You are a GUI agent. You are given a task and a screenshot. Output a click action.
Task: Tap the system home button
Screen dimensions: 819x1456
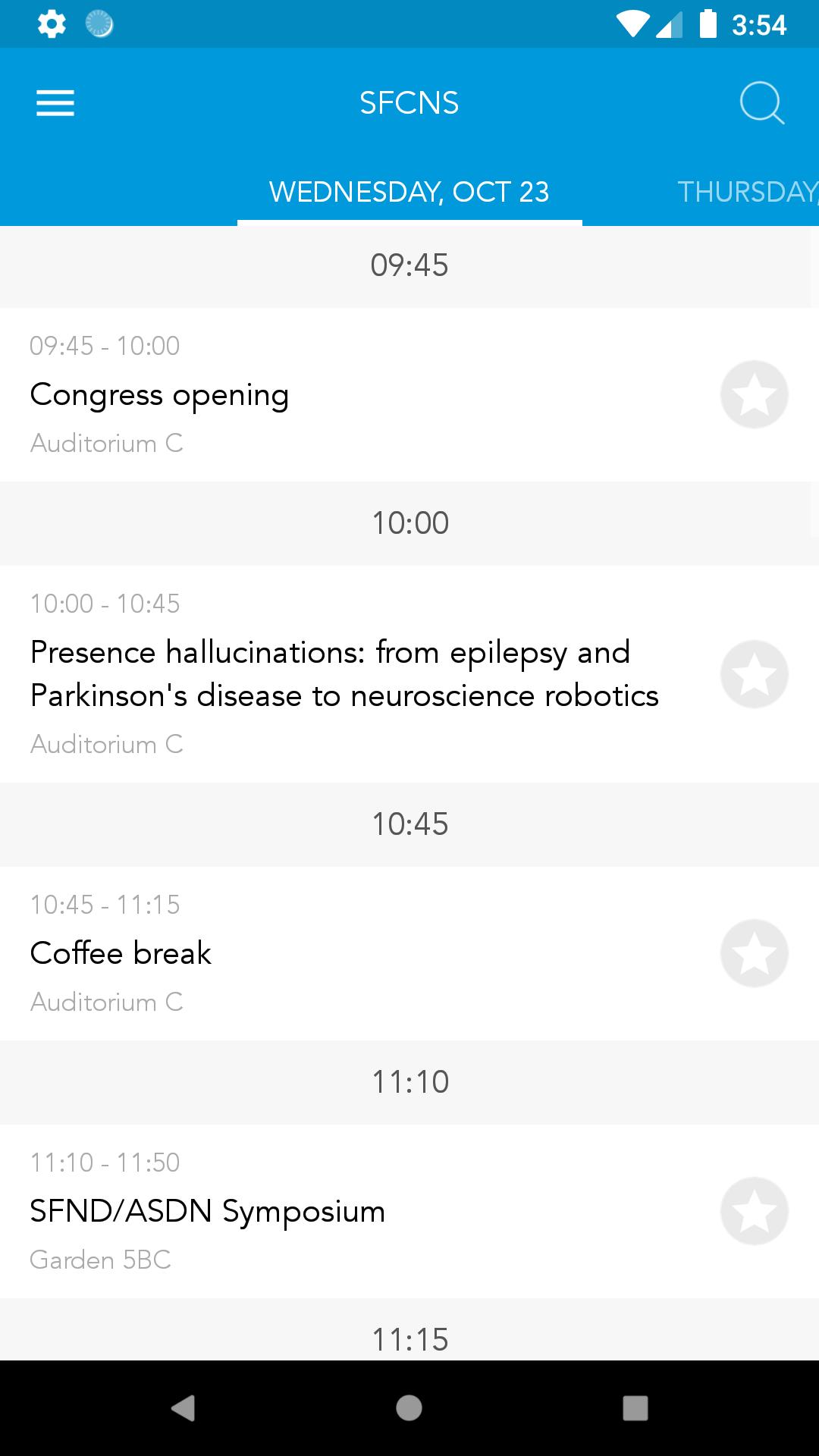(x=409, y=1408)
